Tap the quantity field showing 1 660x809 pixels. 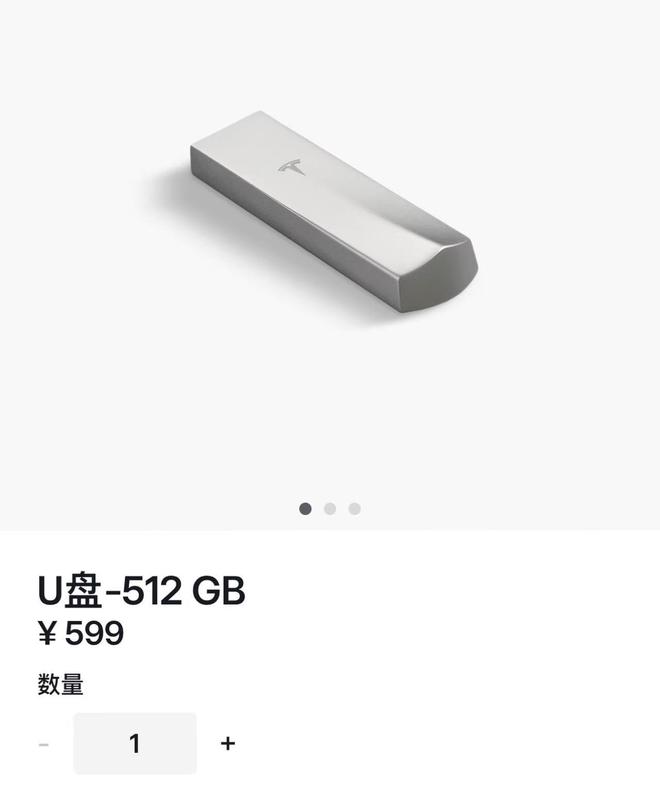(135, 743)
